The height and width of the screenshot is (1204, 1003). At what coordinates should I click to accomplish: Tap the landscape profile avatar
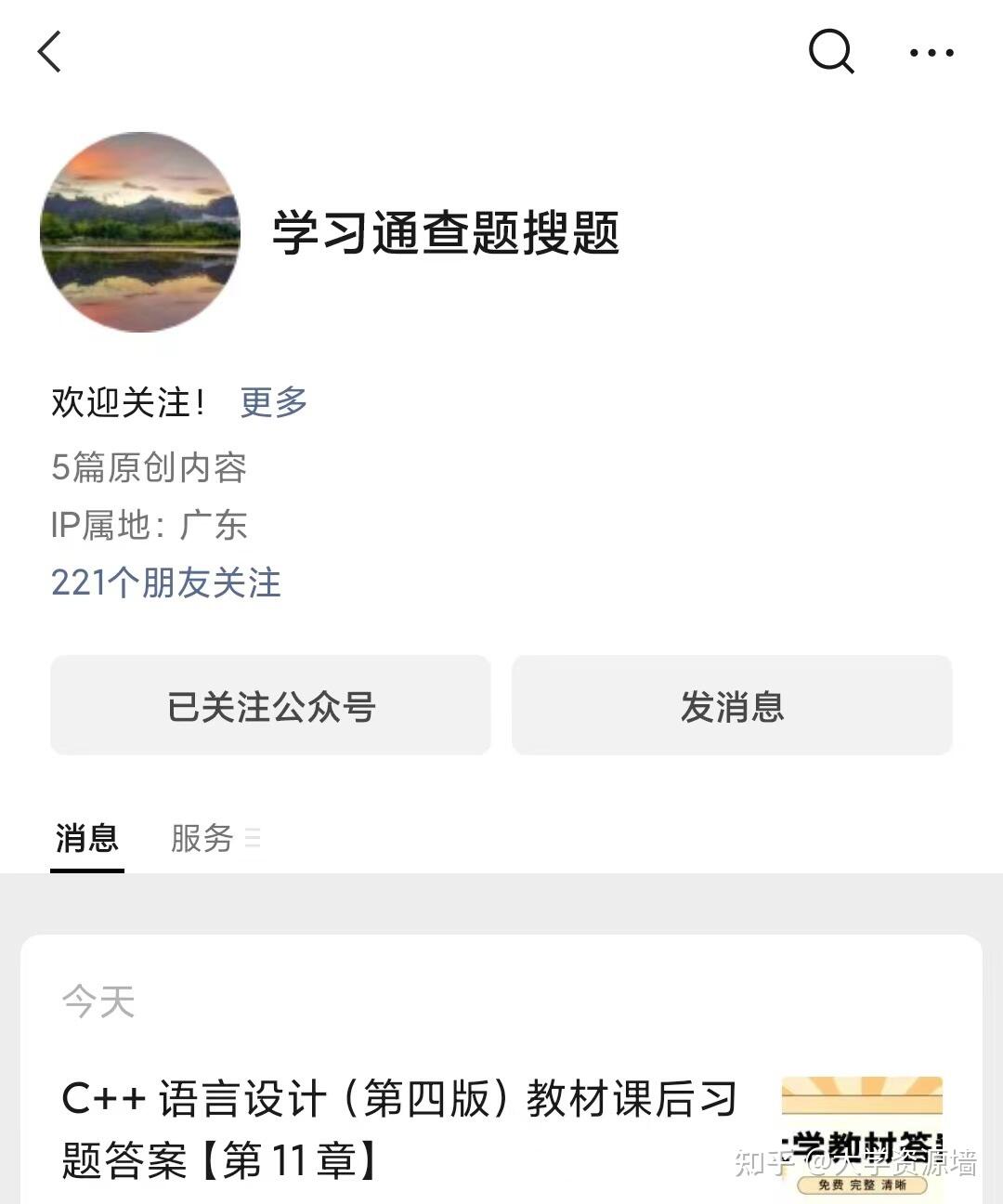(140, 232)
